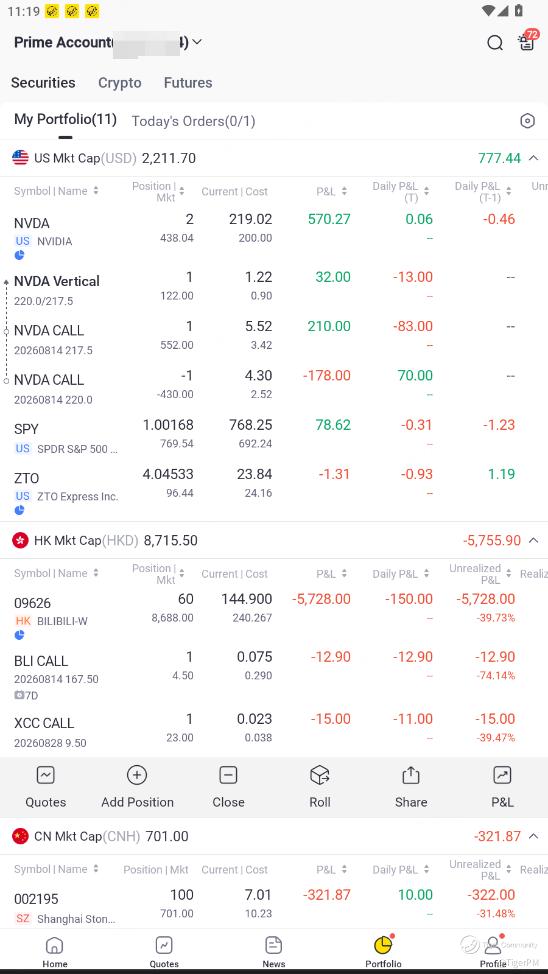Open portfolio settings hexagon icon
Image resolution: width=548 pixels, height=974 pixels.
click(527, 121)
